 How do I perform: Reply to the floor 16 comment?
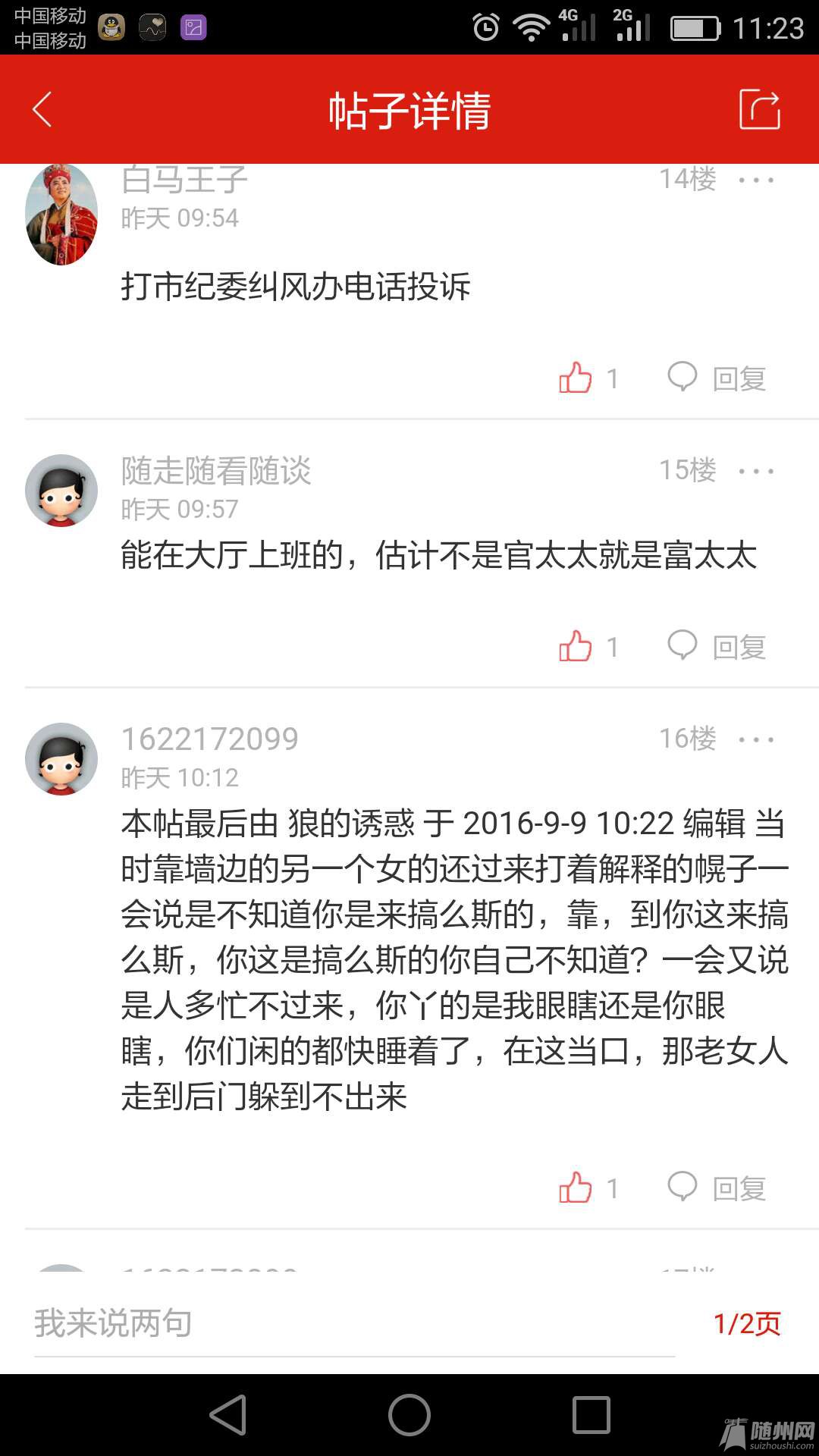pyautogui.click(x=717, y=1188)
